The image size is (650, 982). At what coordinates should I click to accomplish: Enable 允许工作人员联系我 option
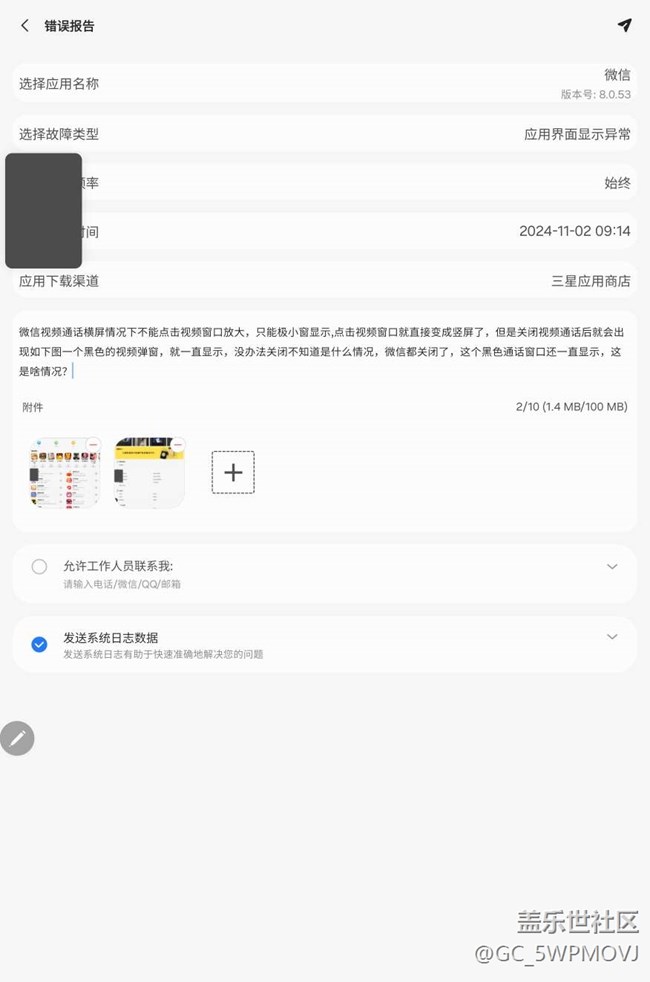39,567
